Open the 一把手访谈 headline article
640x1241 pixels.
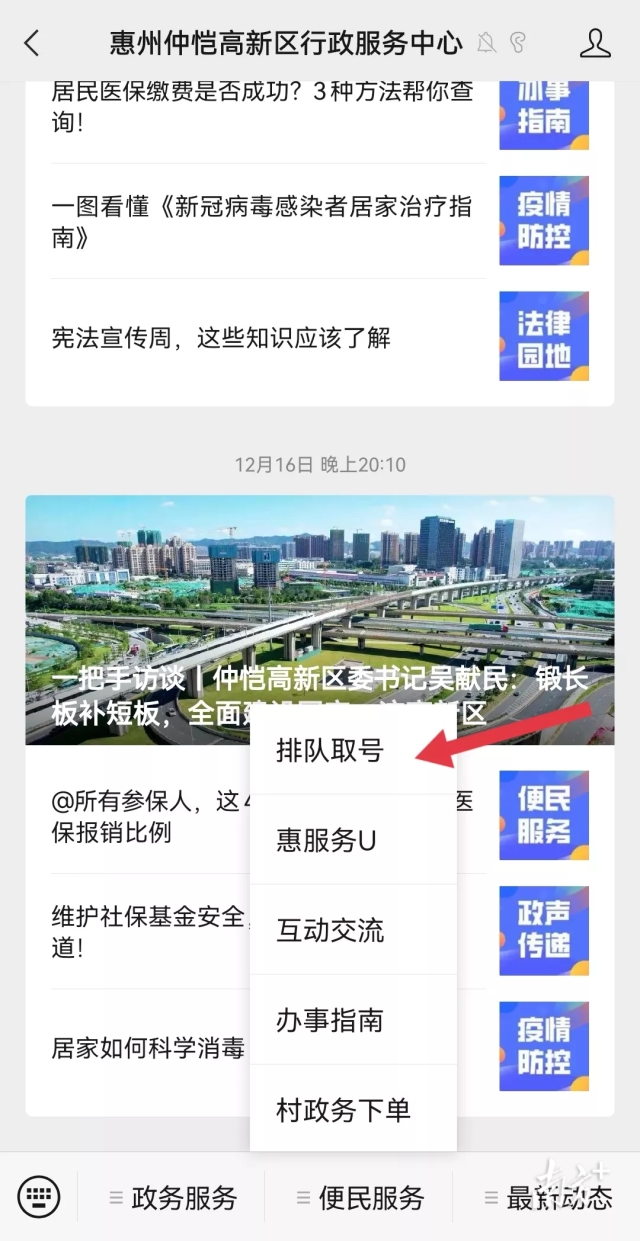click(320, 620)
